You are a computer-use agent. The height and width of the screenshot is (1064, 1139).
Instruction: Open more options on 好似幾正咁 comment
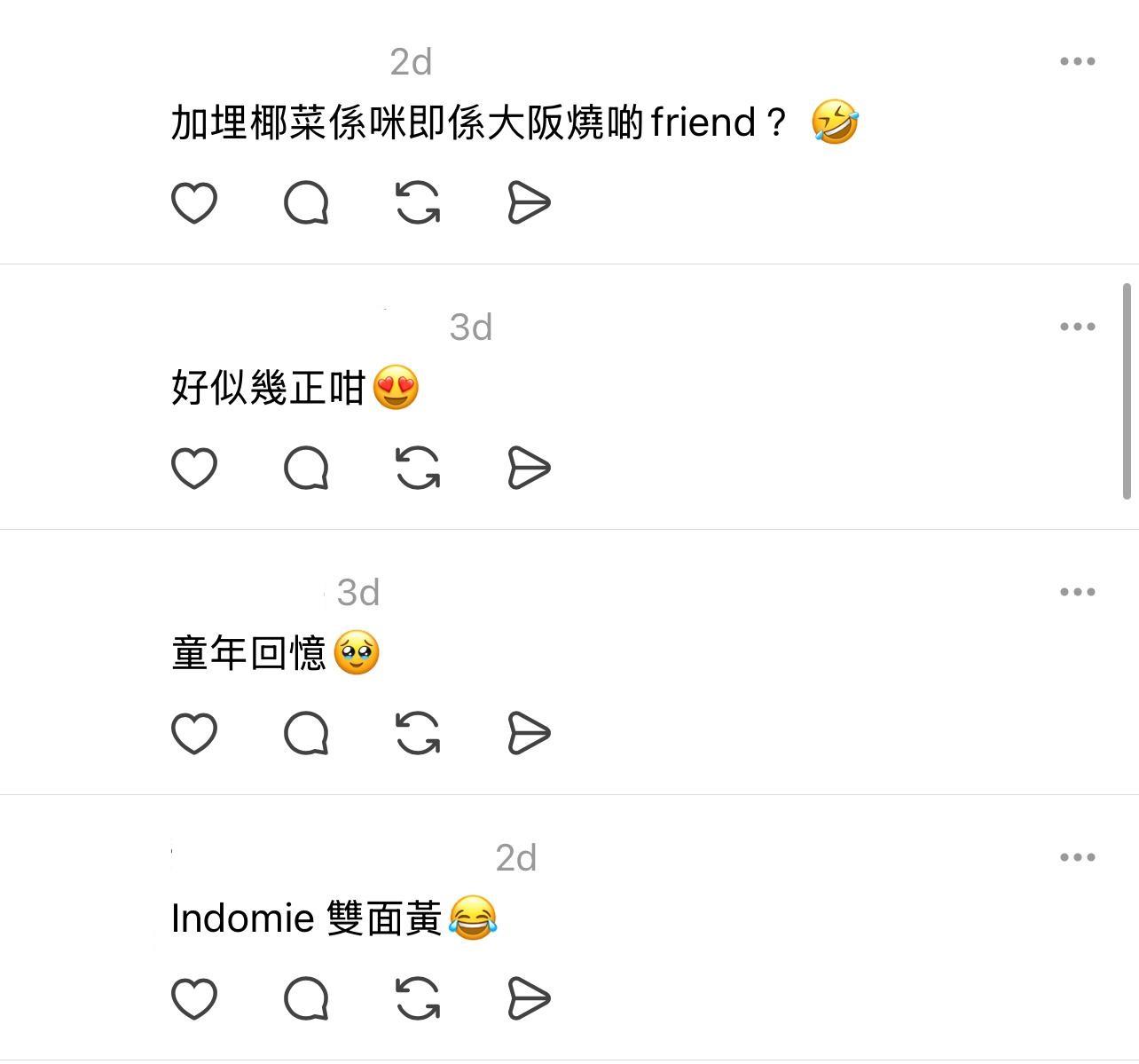click(1077, 327)
